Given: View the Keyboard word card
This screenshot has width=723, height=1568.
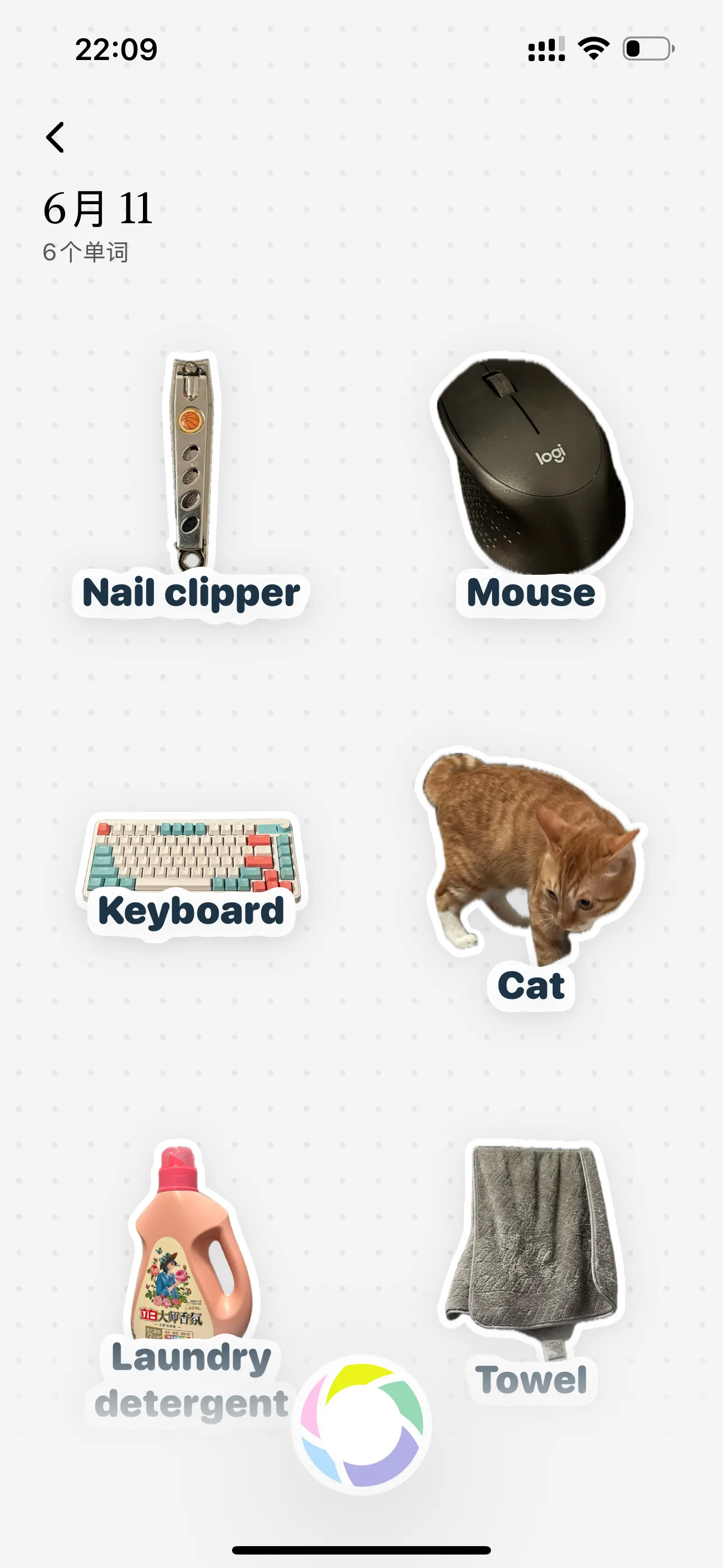Looking at the screenshot, I should [191, 870].
